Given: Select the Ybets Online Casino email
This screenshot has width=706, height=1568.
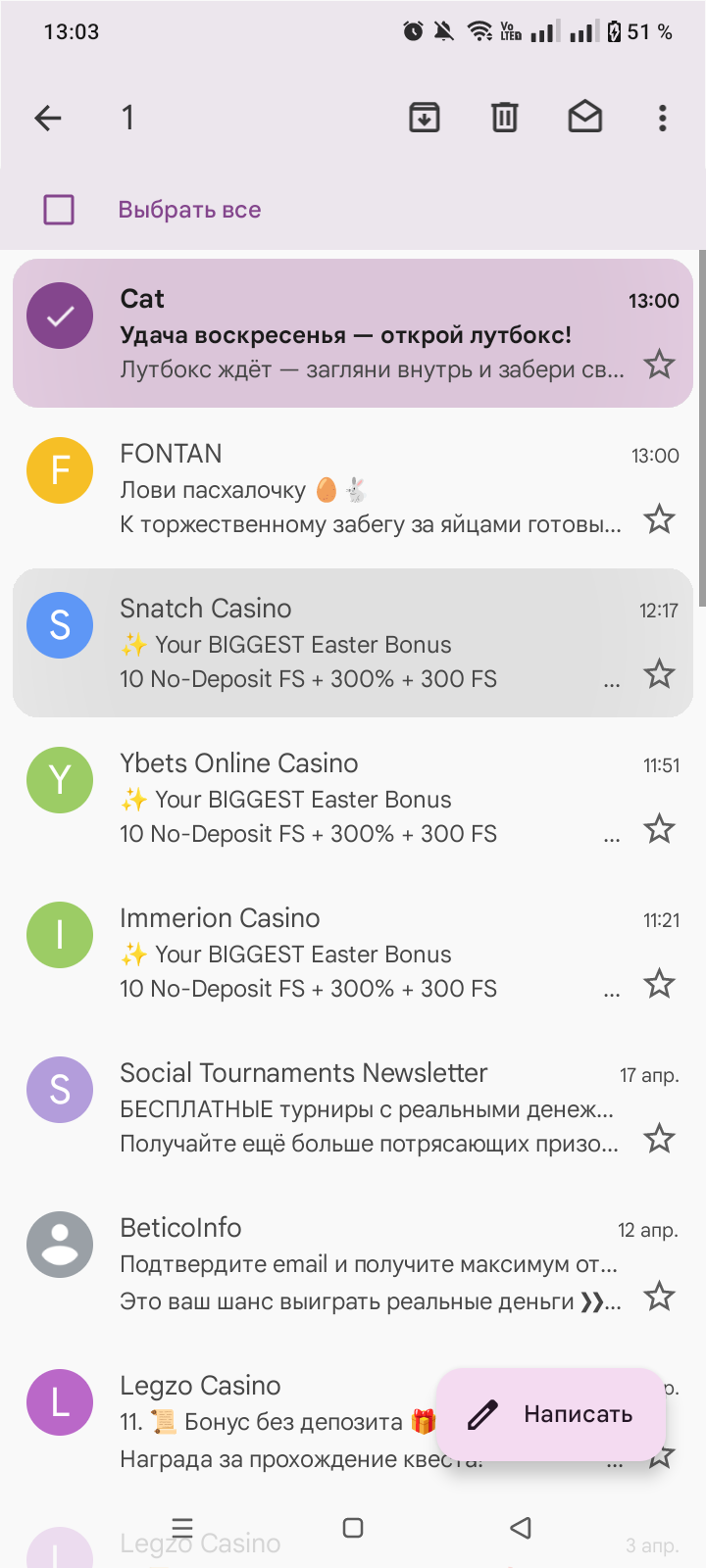Looking at the screenshot, I should click(60, 780).
